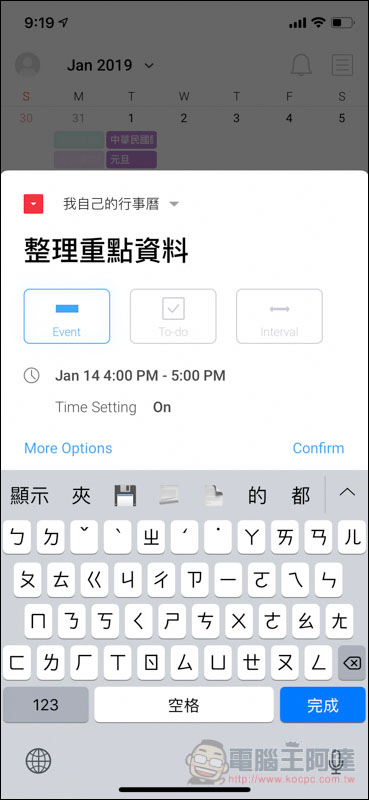Switch keyboard language with globe icon
Image resolution: width=369 pixels, height=800 pixels.
[38, 761]
